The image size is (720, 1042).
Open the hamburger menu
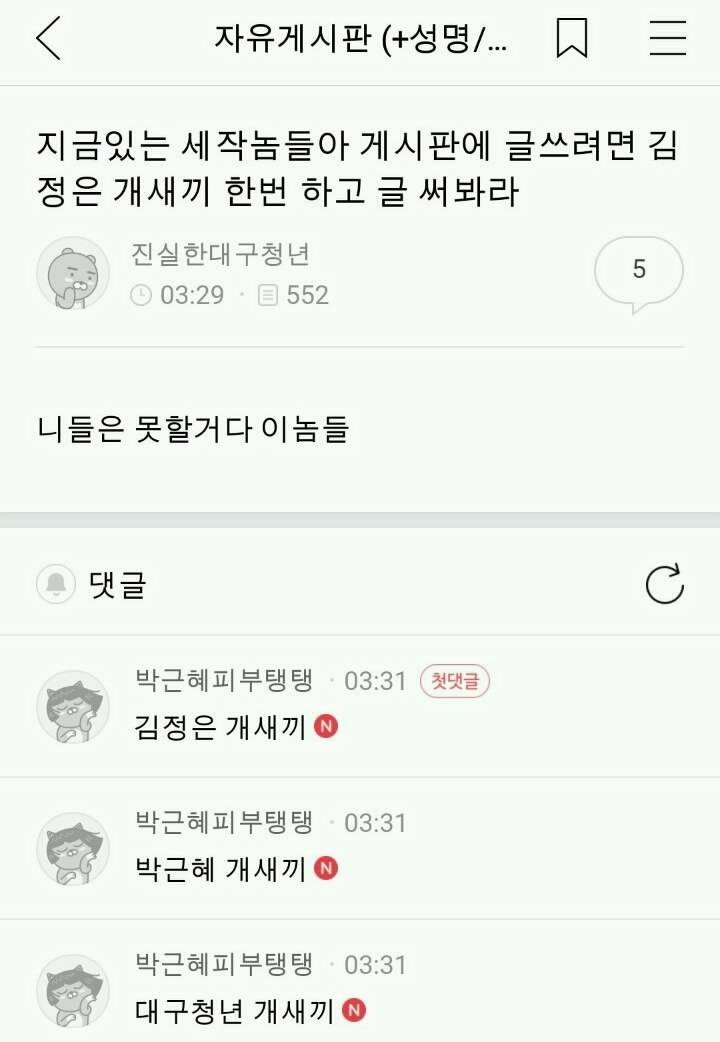(667, 39)
